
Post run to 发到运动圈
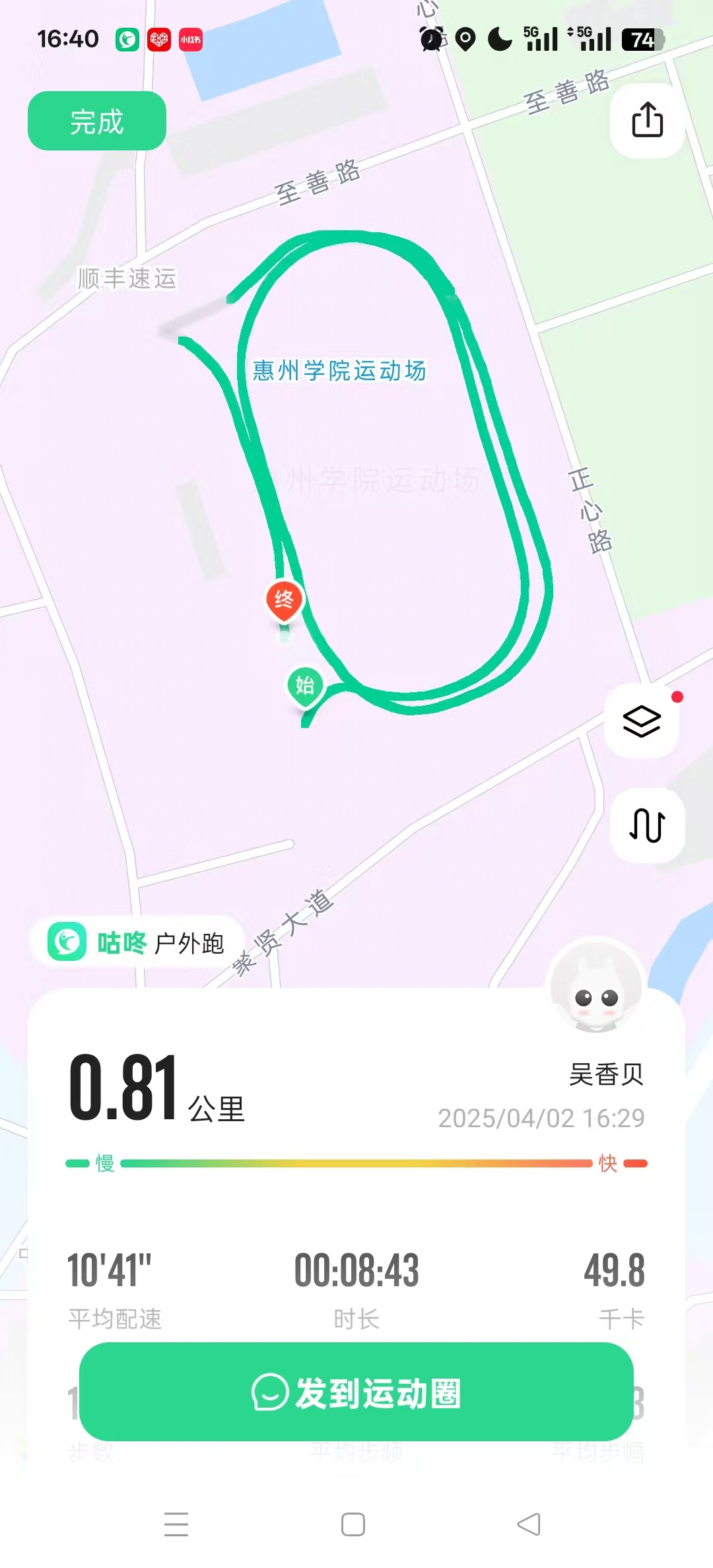(356, 1392)
